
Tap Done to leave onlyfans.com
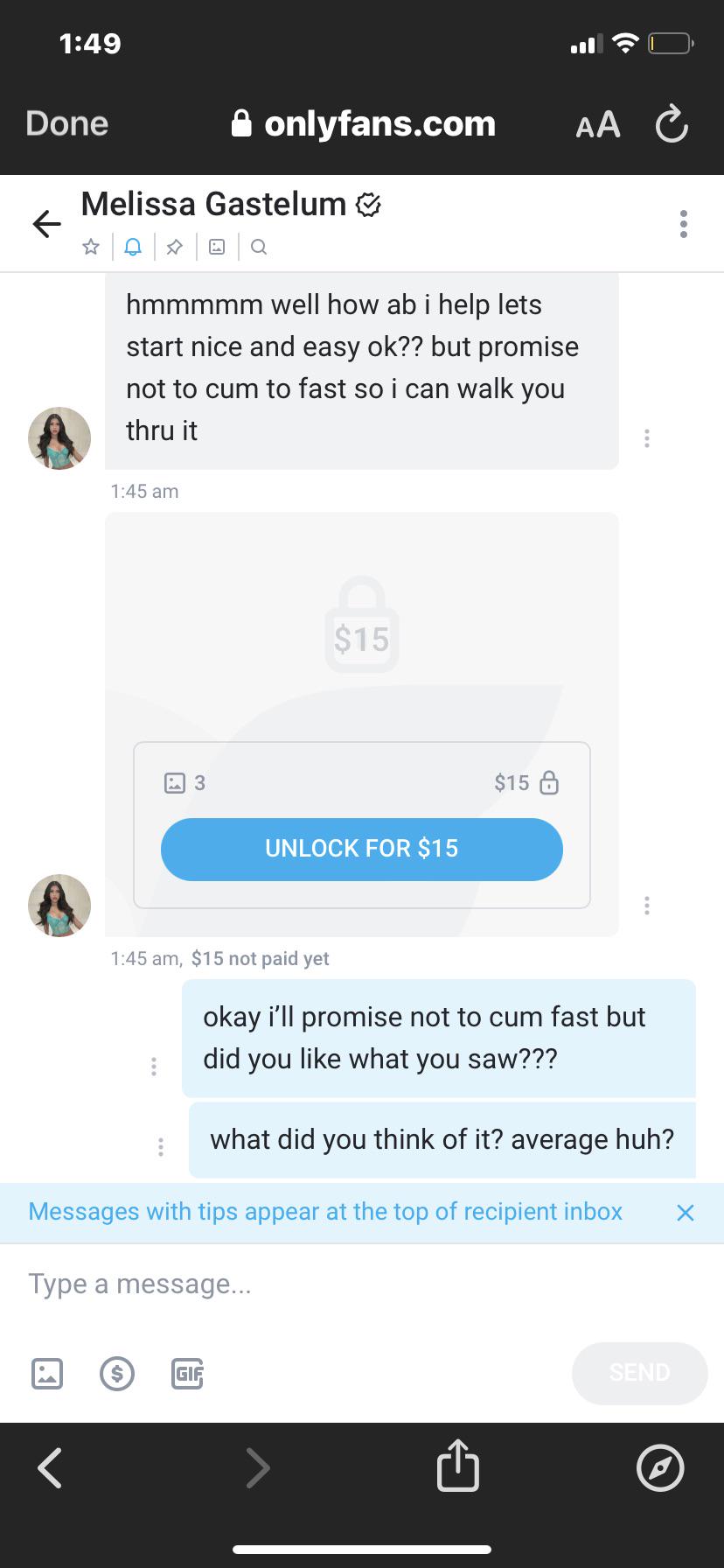click(x=66, y=123)
